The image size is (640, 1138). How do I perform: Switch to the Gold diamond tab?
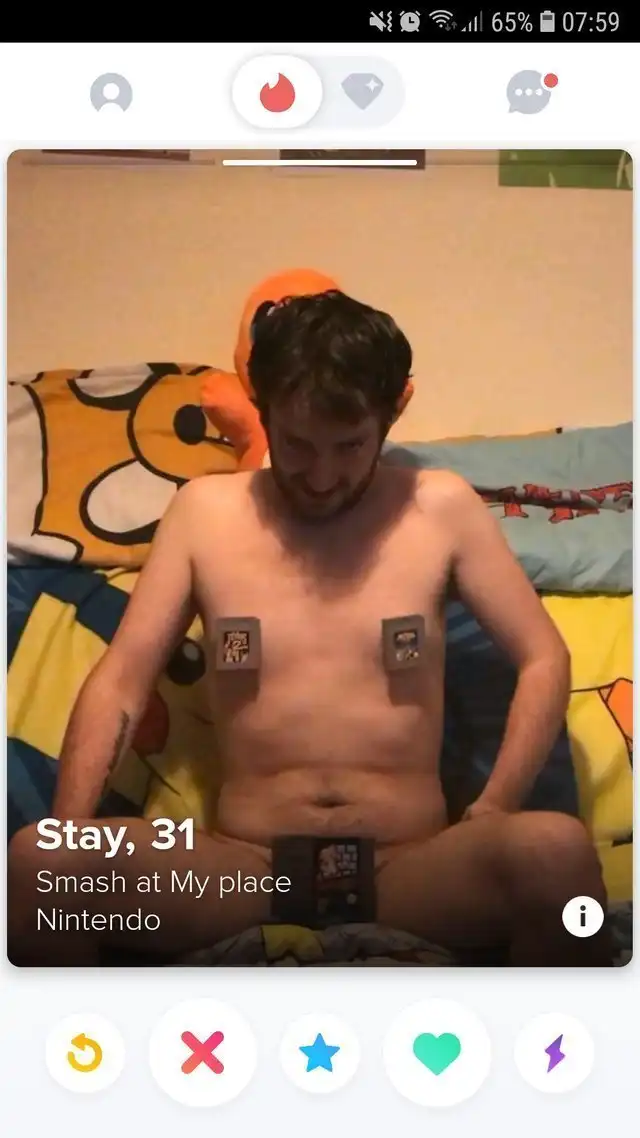[x=362, y=93]
